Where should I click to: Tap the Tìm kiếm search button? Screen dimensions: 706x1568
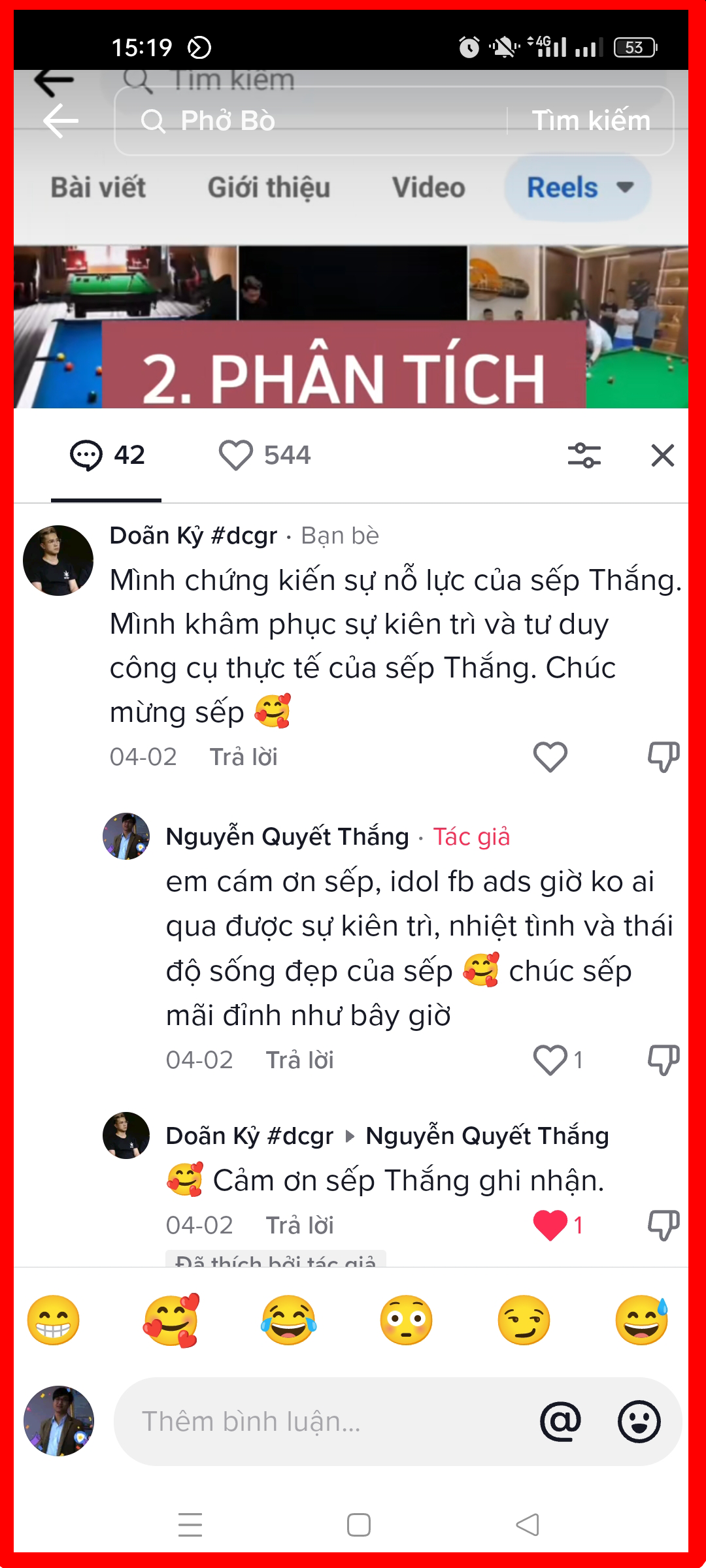(x=590, y=121)
